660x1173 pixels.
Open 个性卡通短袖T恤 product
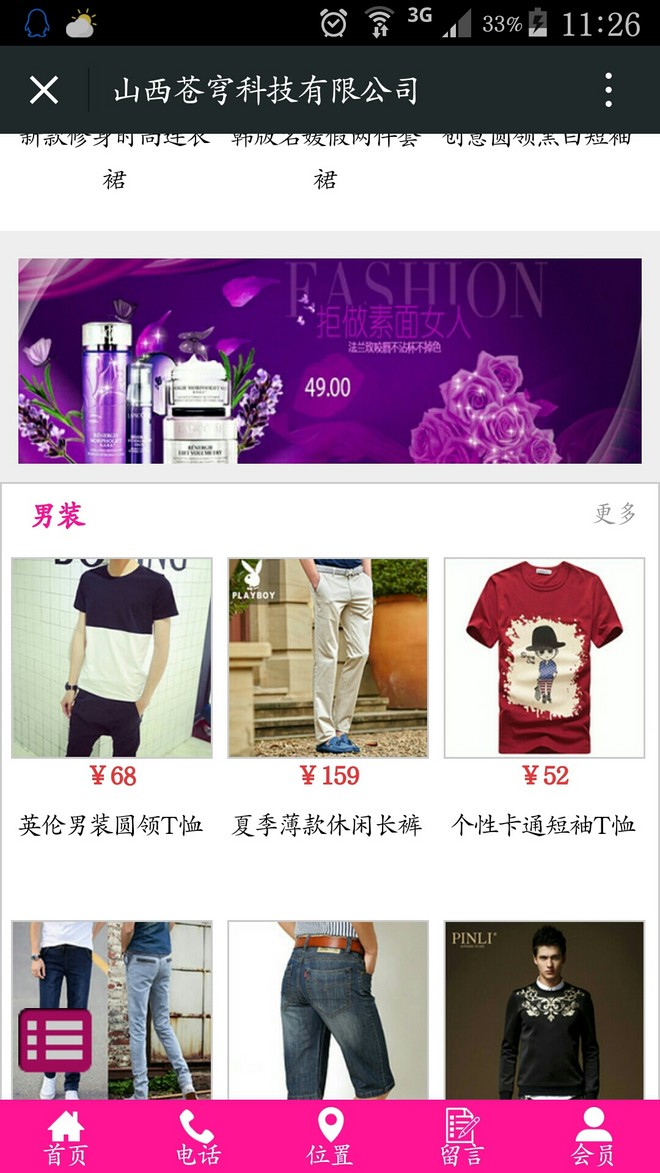point(544,658)
